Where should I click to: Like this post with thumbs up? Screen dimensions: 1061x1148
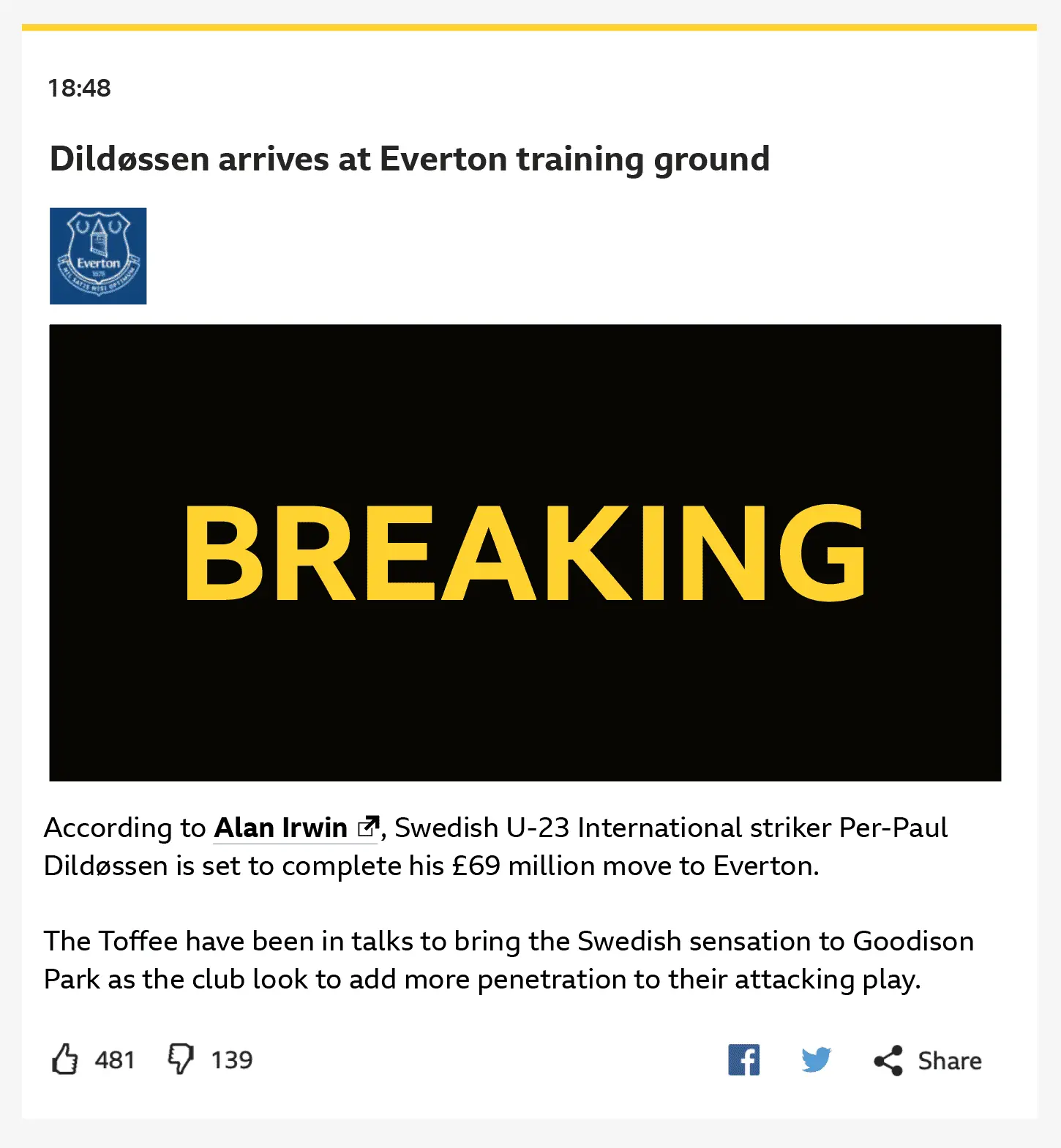65,1059
